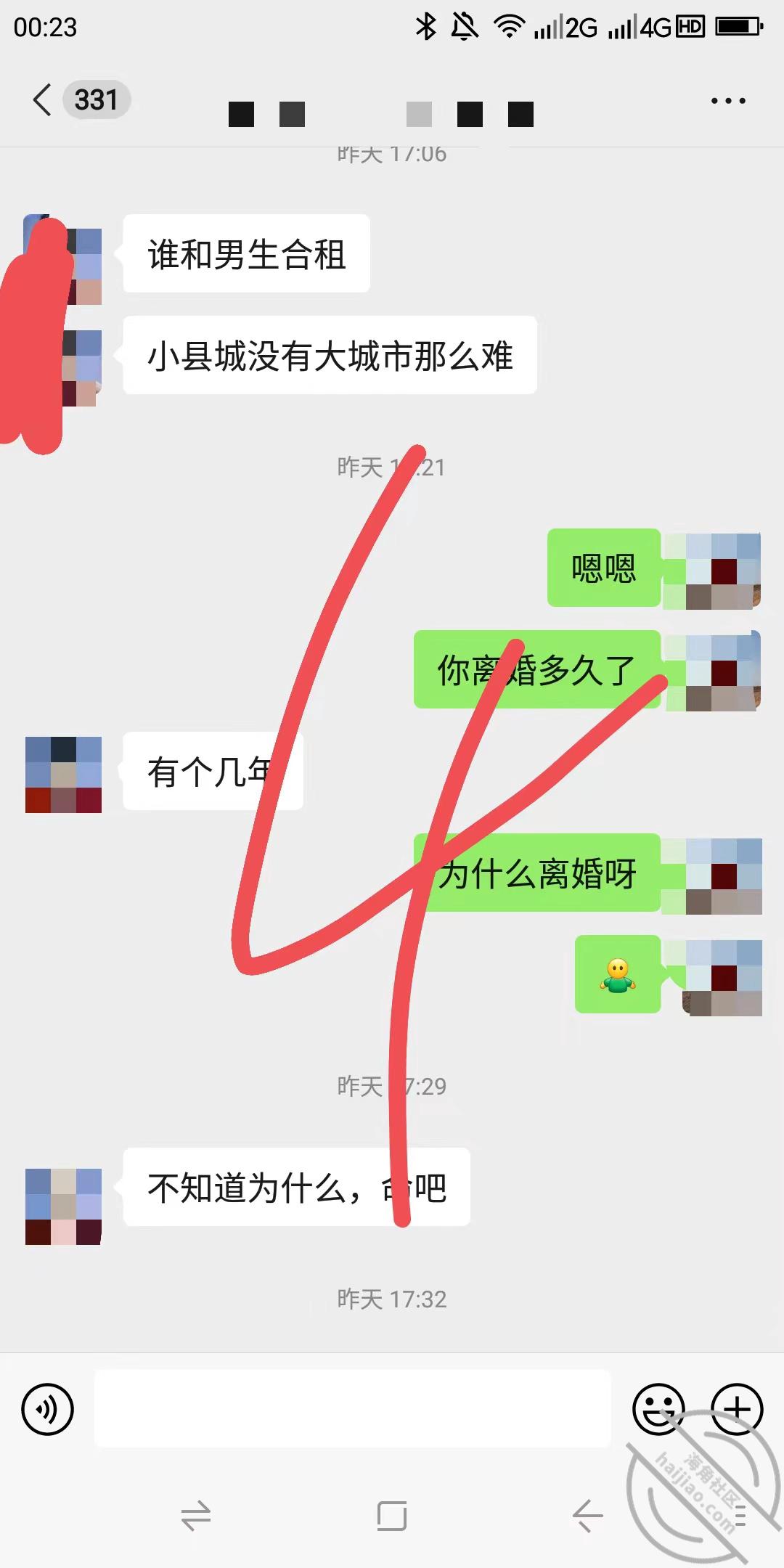Tap the system back arrow
The height and width of the screenshot is (1568, 784).
(588, 1516)
